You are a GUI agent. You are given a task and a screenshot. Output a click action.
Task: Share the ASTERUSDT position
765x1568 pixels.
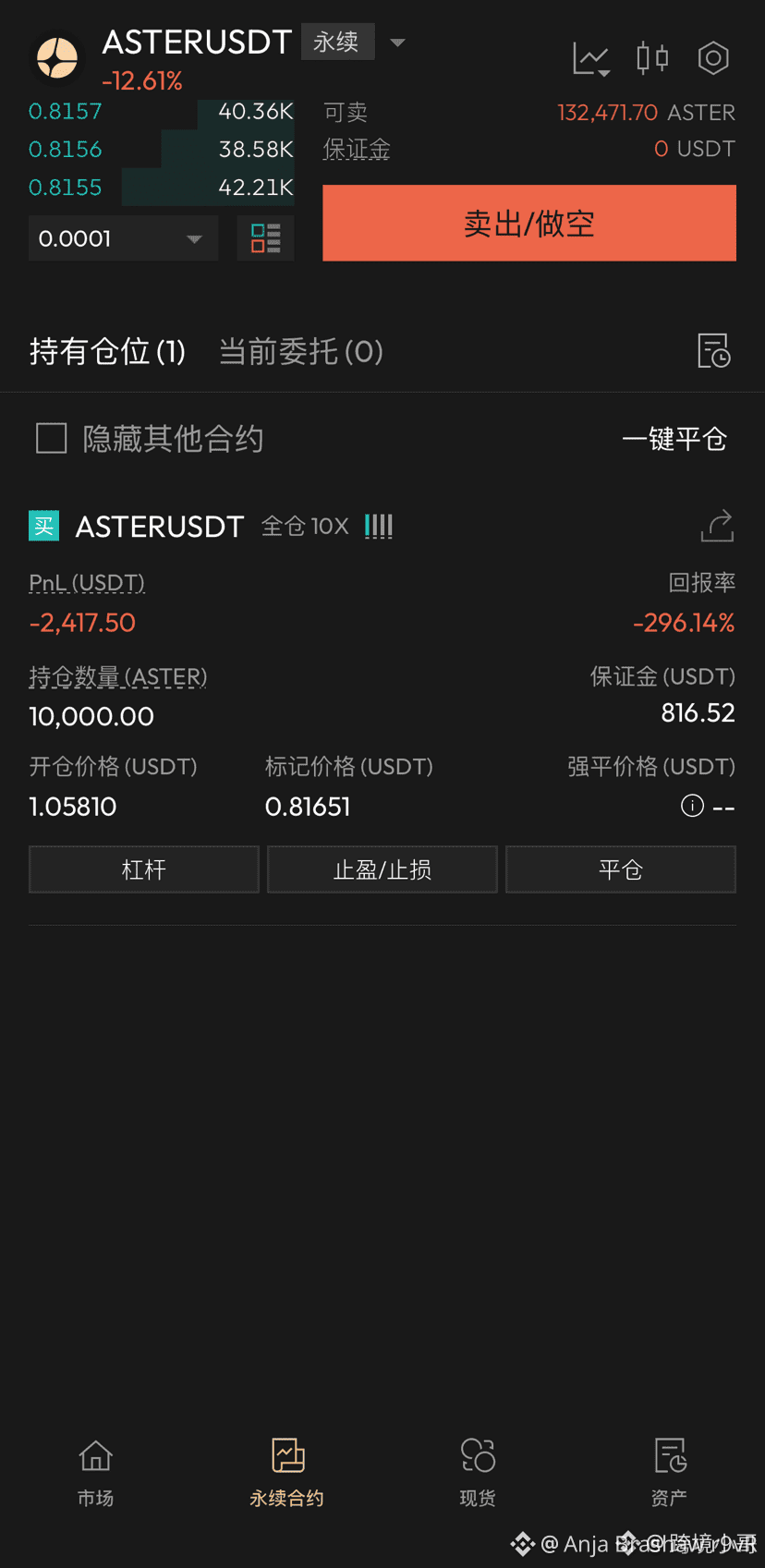click(x=717, y=526)
